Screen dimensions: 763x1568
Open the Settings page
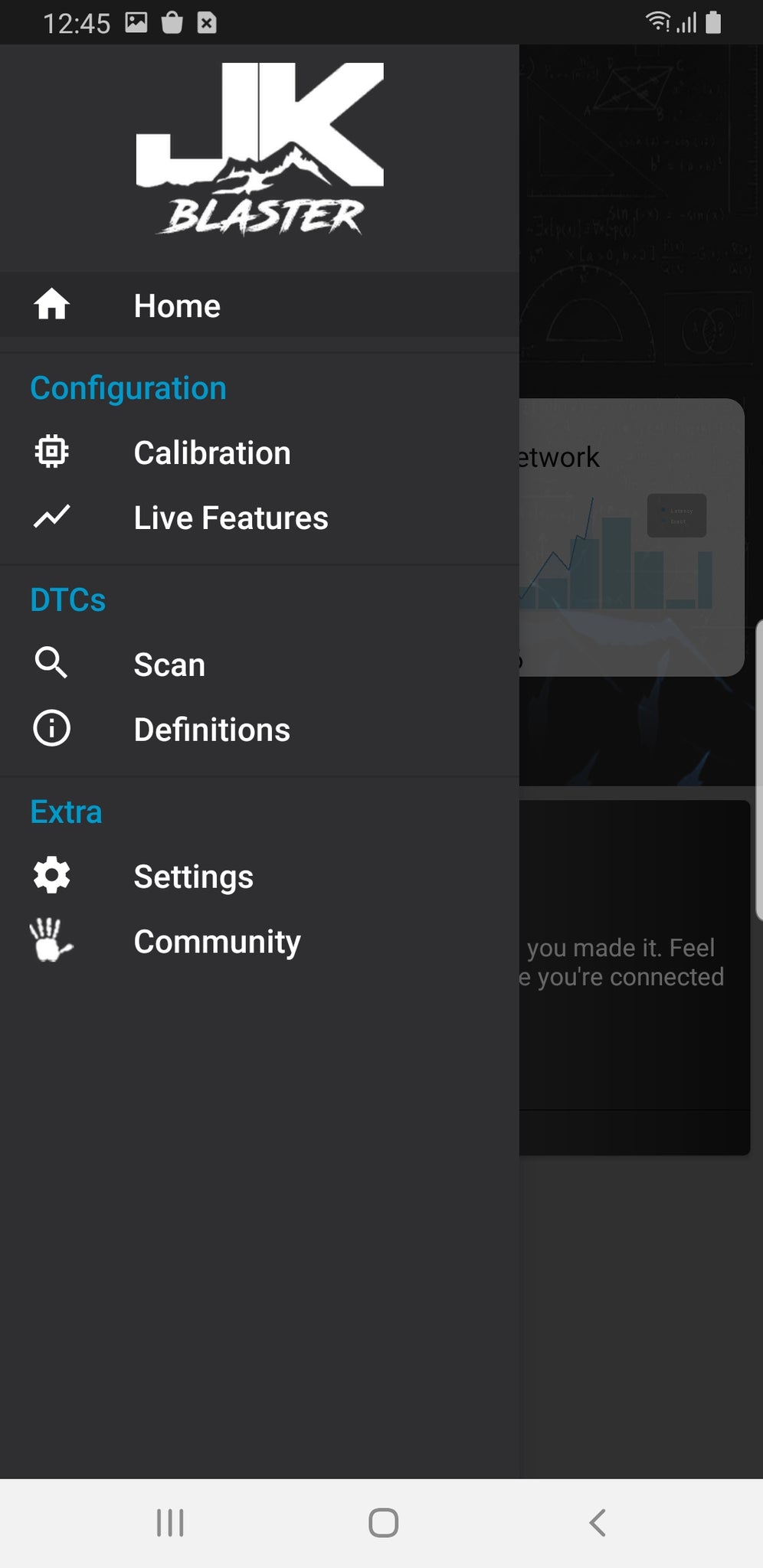click(x=193, y=876)
